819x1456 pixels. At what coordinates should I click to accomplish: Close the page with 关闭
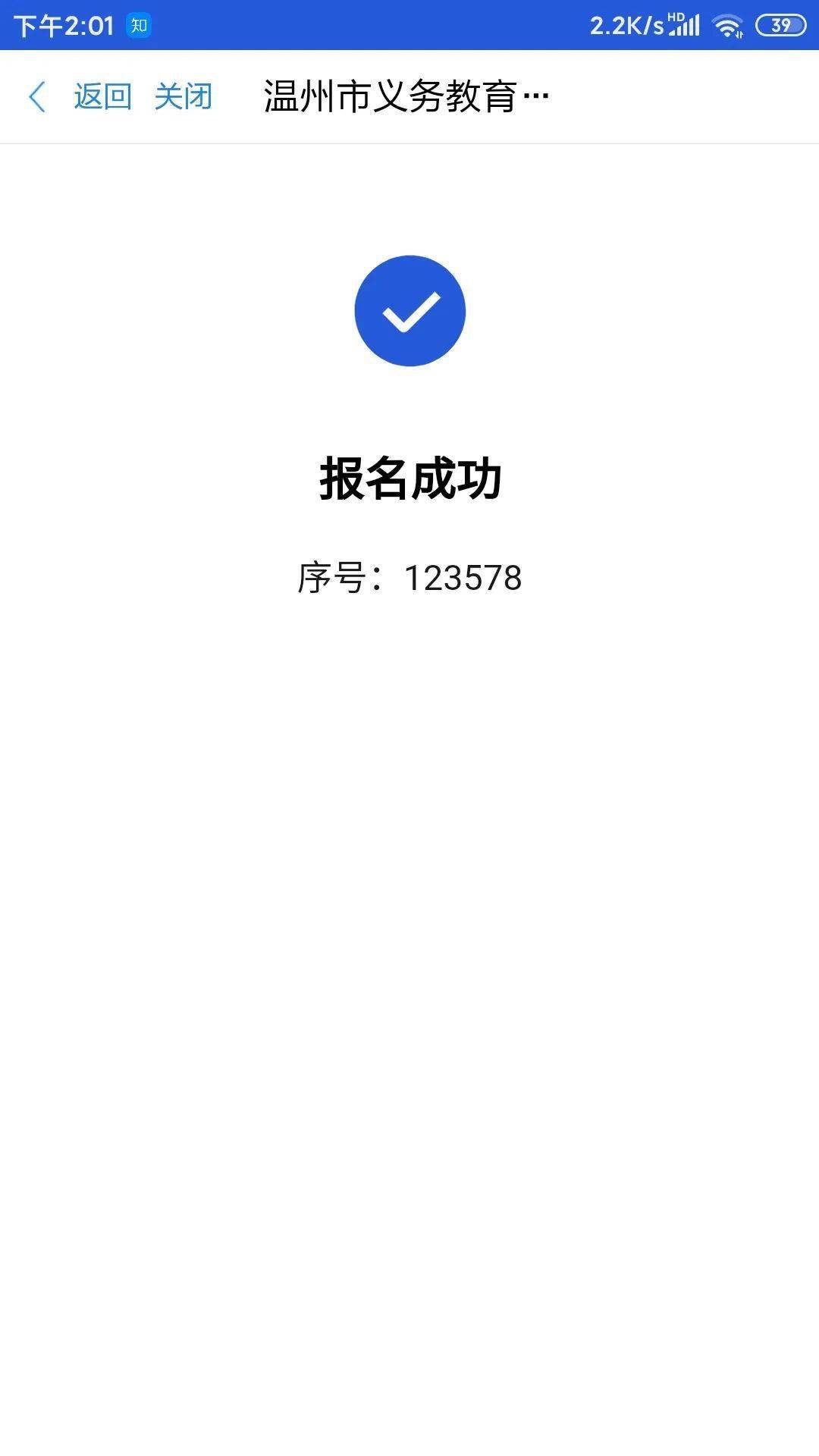[183, 97]
